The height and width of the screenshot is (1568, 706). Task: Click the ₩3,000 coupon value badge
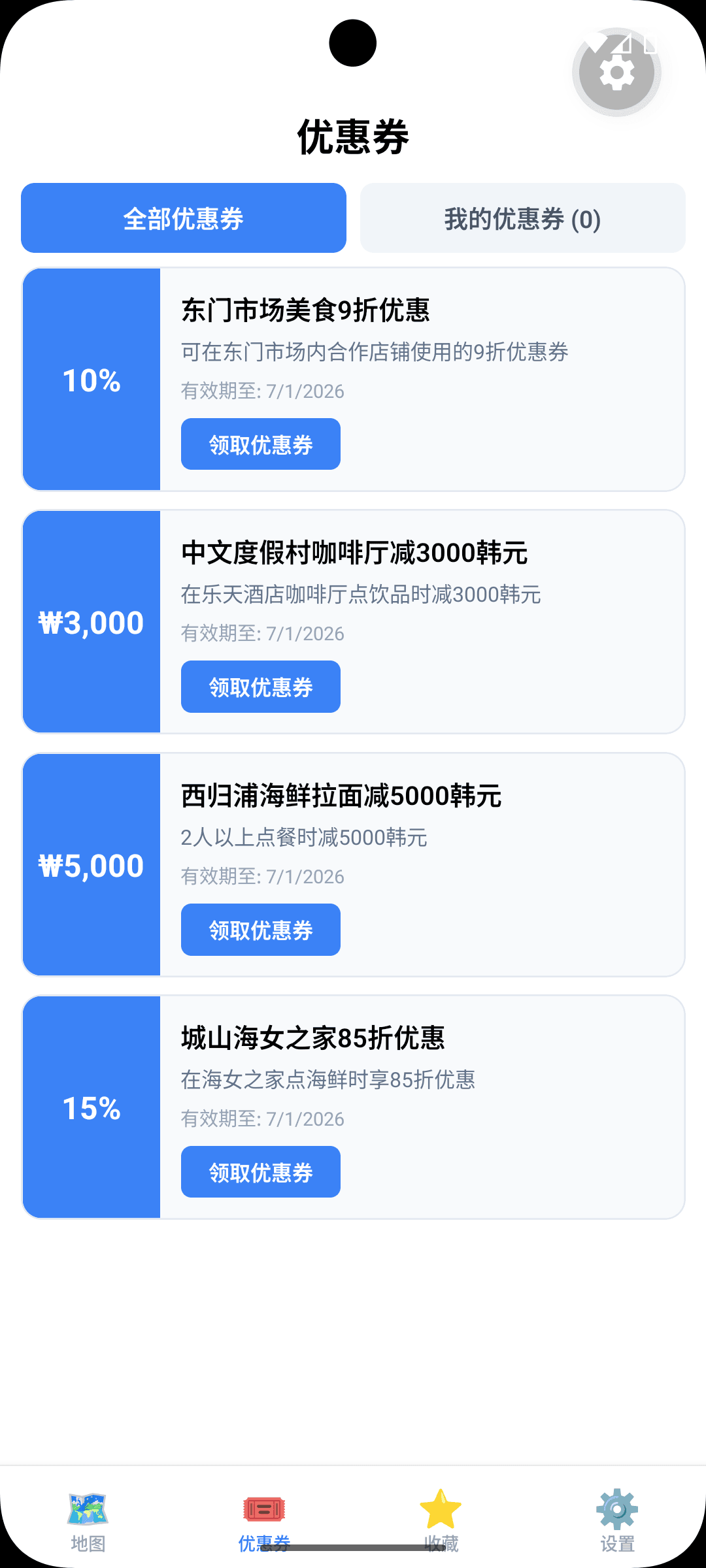click(x=92, y=622)
